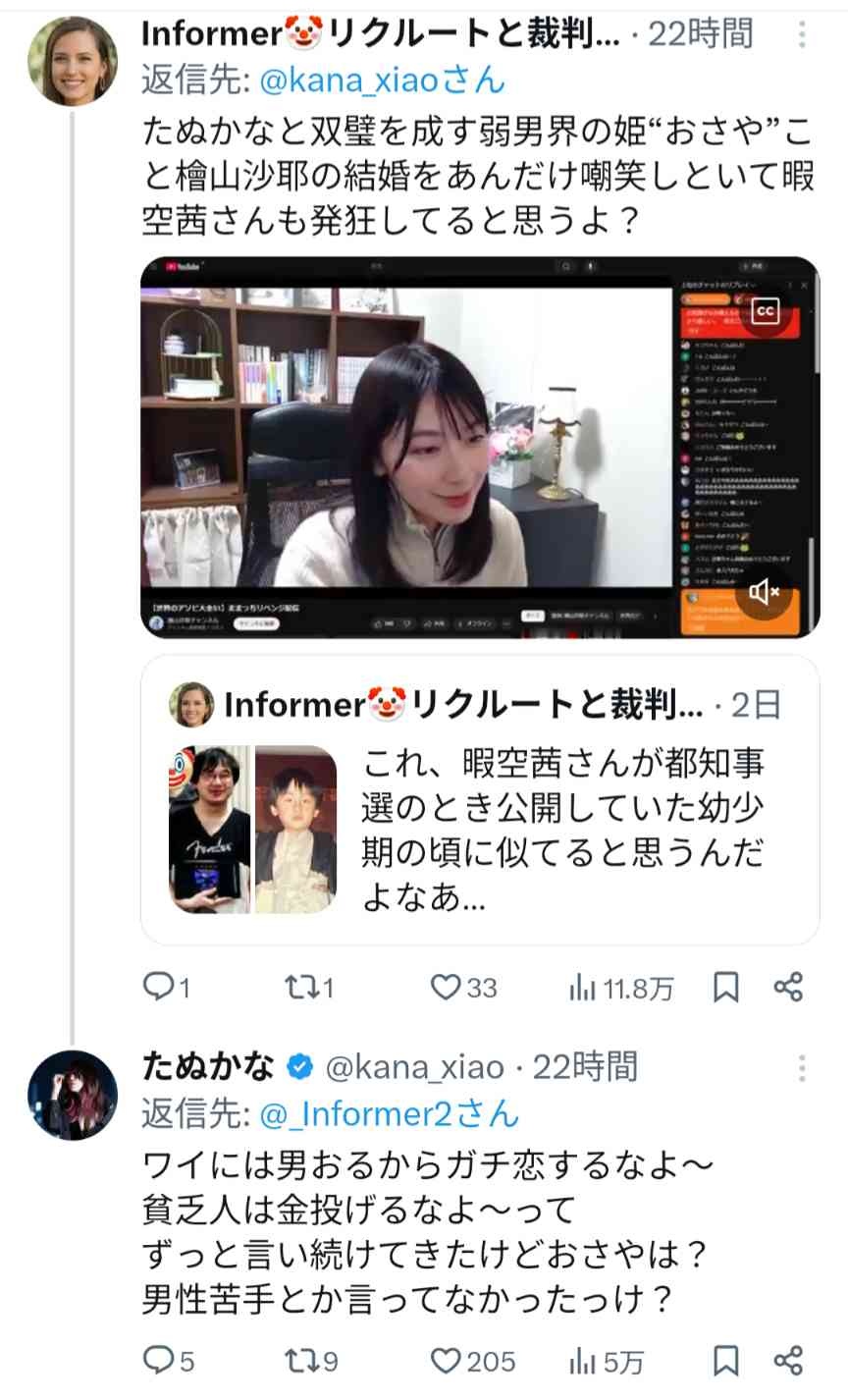848x1400 pixels.
Task: Bookmark Informer's post
Action: pos(725,987)
